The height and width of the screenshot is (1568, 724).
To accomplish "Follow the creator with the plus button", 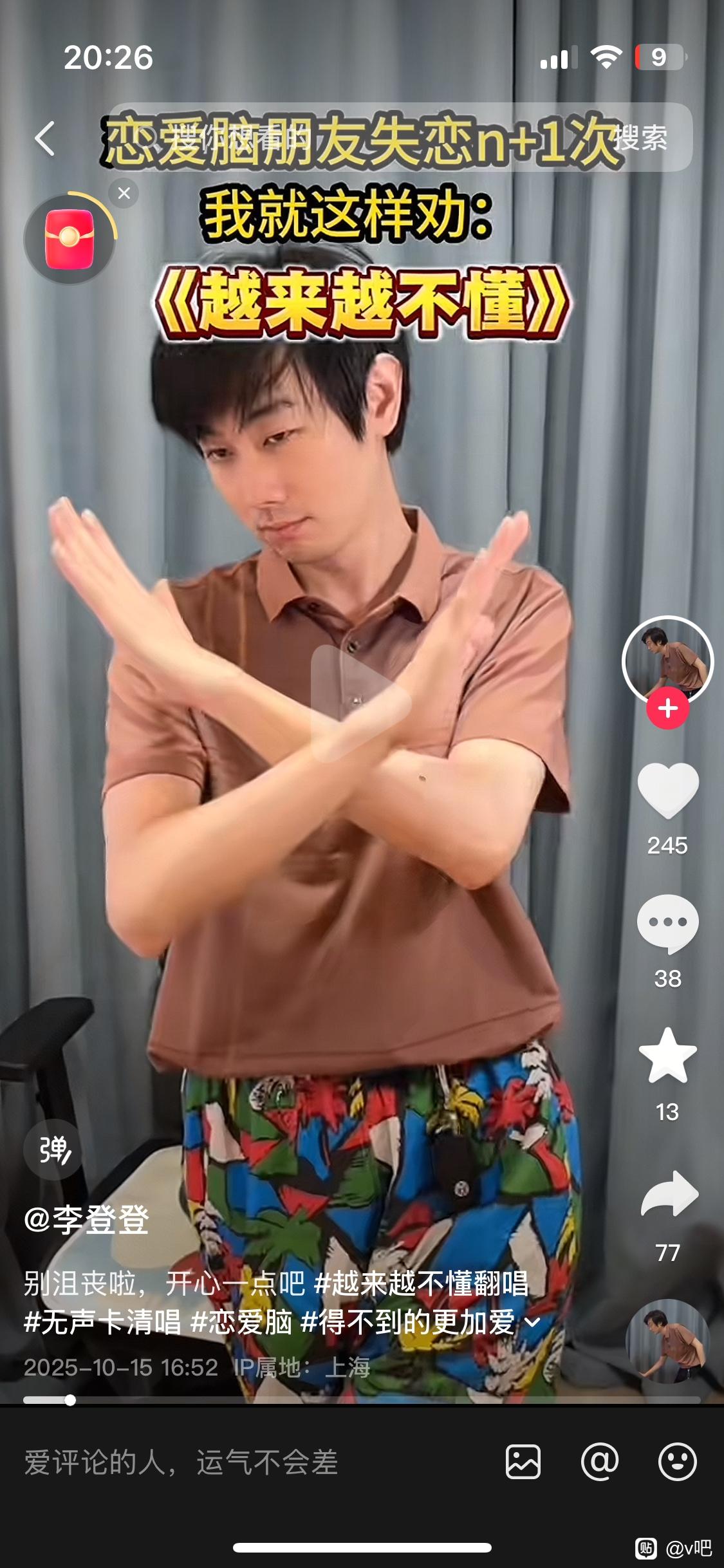I will [x=667, y=709].
